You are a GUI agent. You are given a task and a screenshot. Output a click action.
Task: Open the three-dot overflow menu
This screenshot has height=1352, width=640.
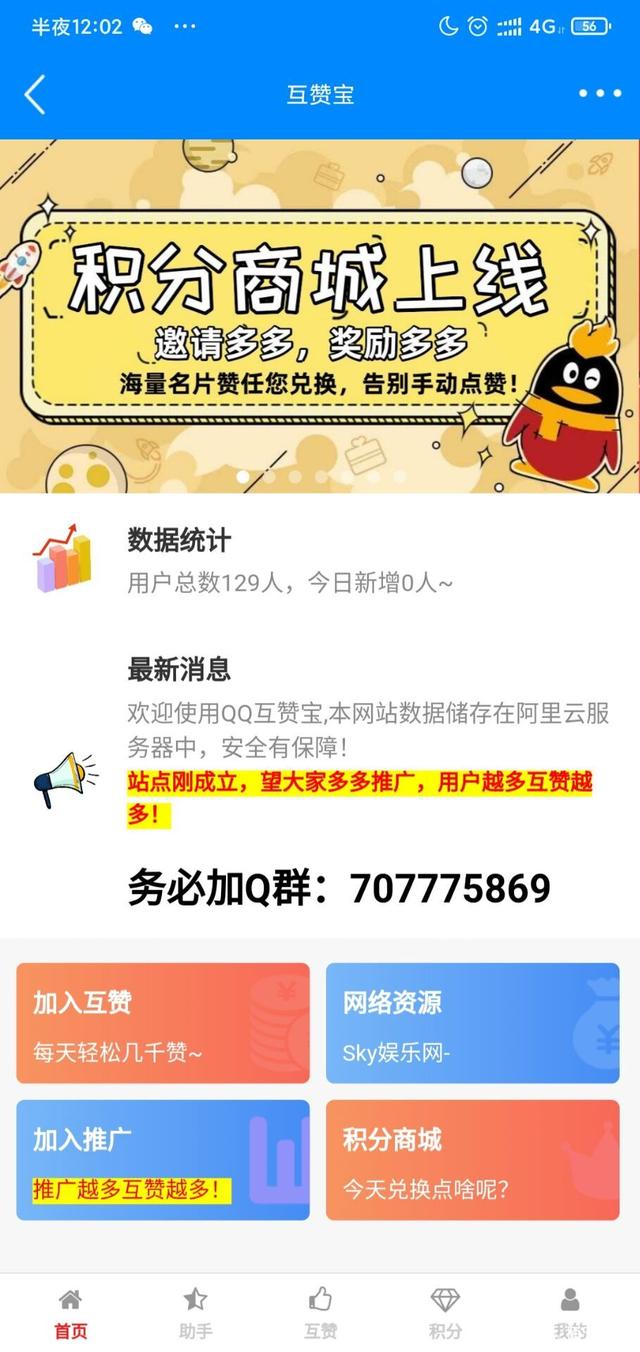tap(599, 94)
